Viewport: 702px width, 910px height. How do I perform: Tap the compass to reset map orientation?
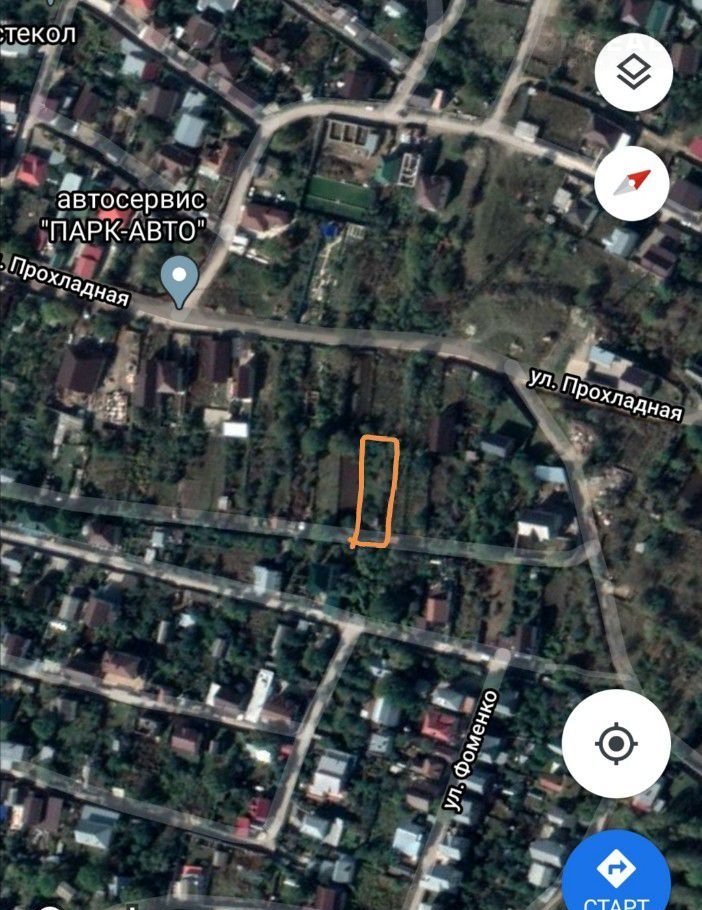click(x=632, y=184)
